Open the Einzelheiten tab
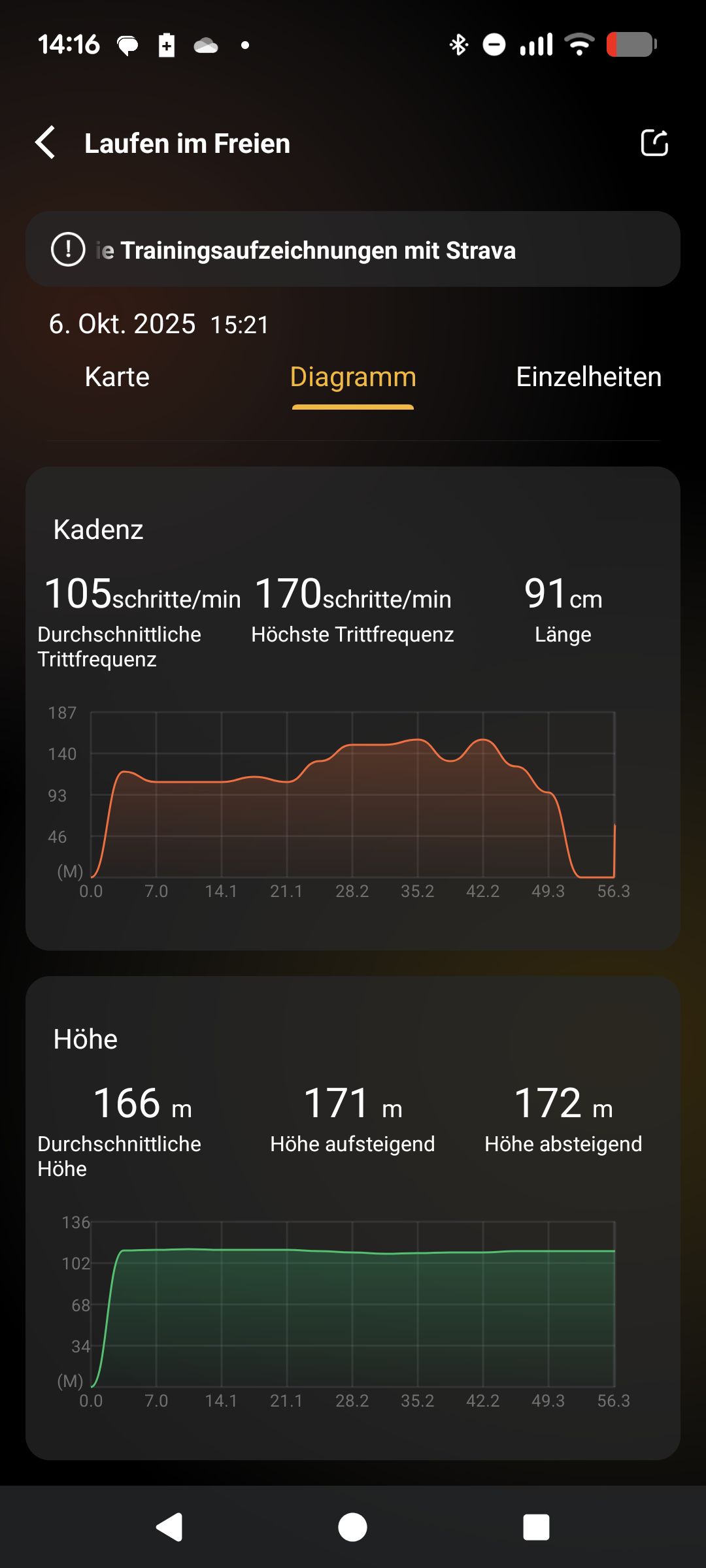Screen dimensions: 706x1568 click(x=588, y=377)
